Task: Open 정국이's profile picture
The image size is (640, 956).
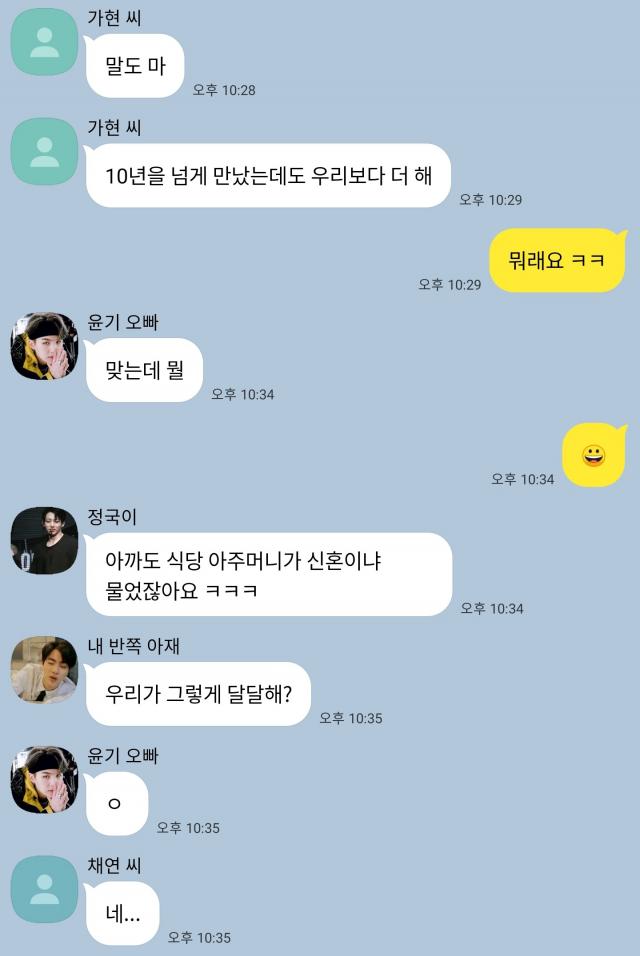Action: pyautogui.click(x=44, y=541)
